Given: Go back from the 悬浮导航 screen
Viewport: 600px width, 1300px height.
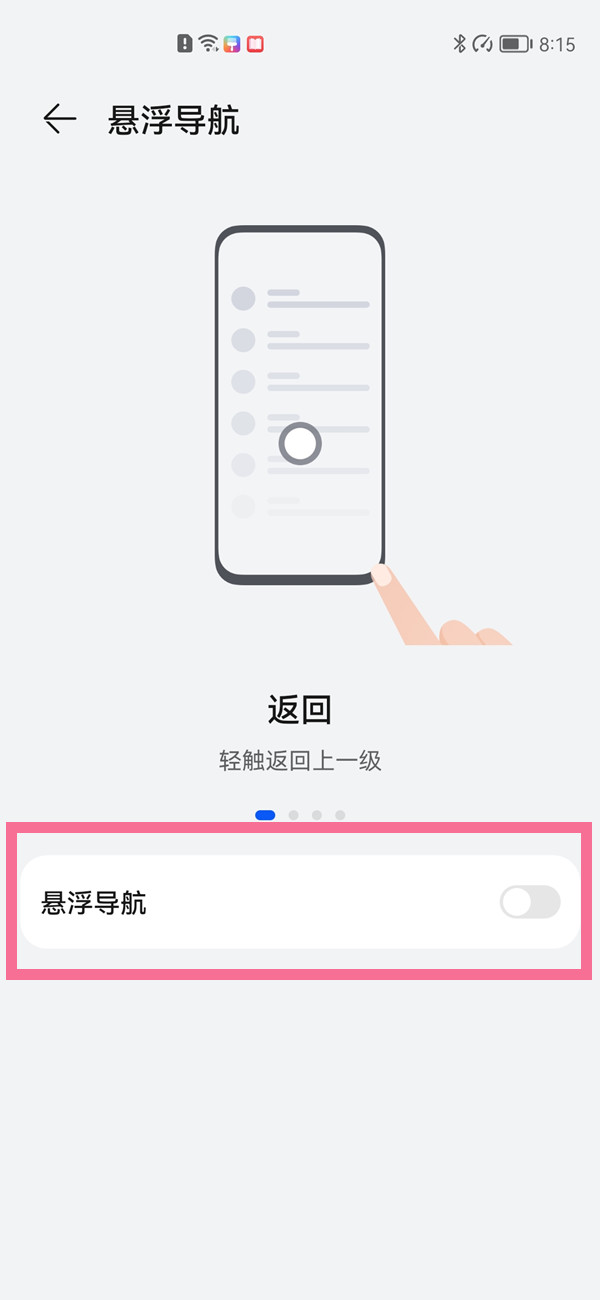Looking at the screenshot, I should click(x=59, y=120).
